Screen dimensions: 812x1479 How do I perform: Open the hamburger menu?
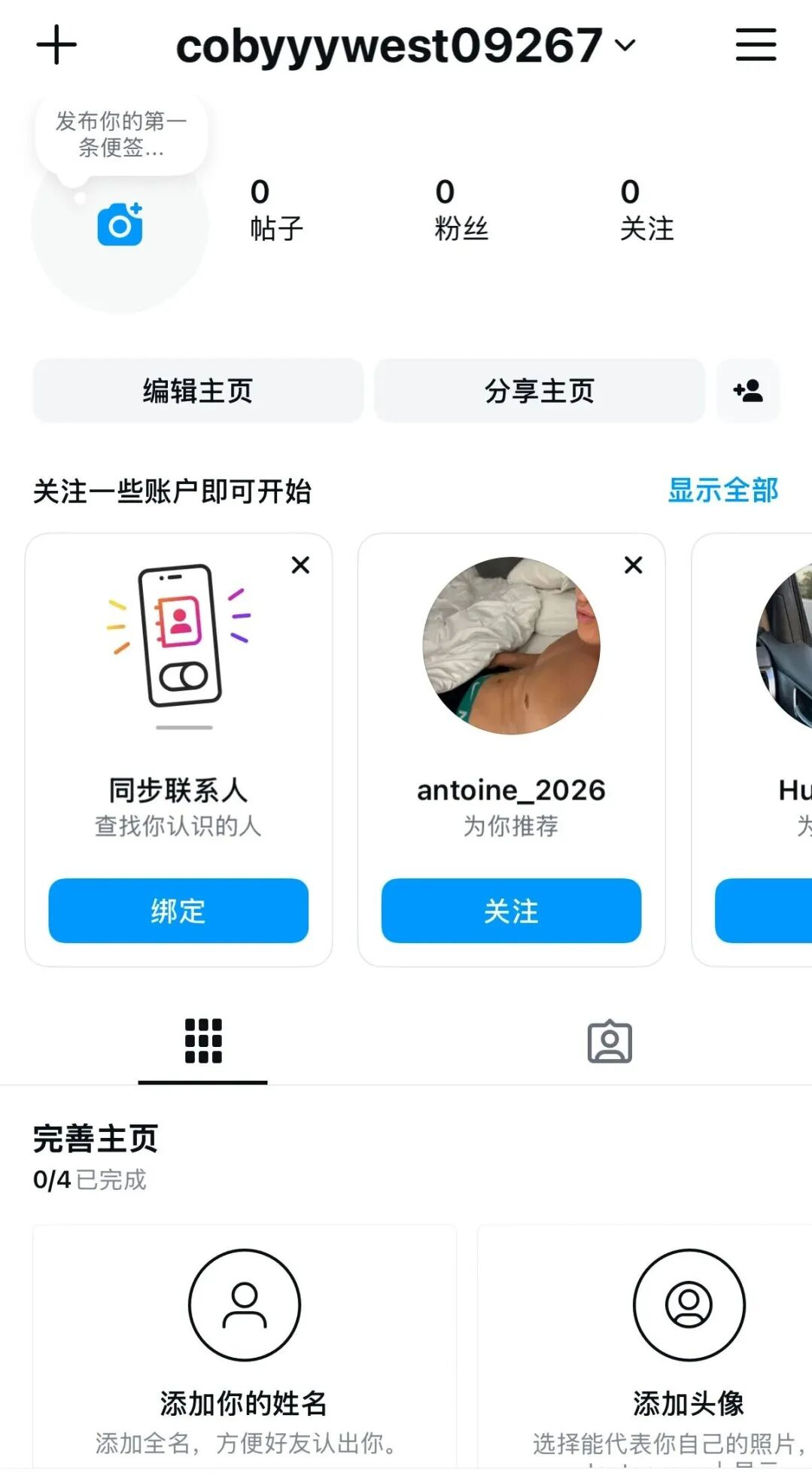756,45
